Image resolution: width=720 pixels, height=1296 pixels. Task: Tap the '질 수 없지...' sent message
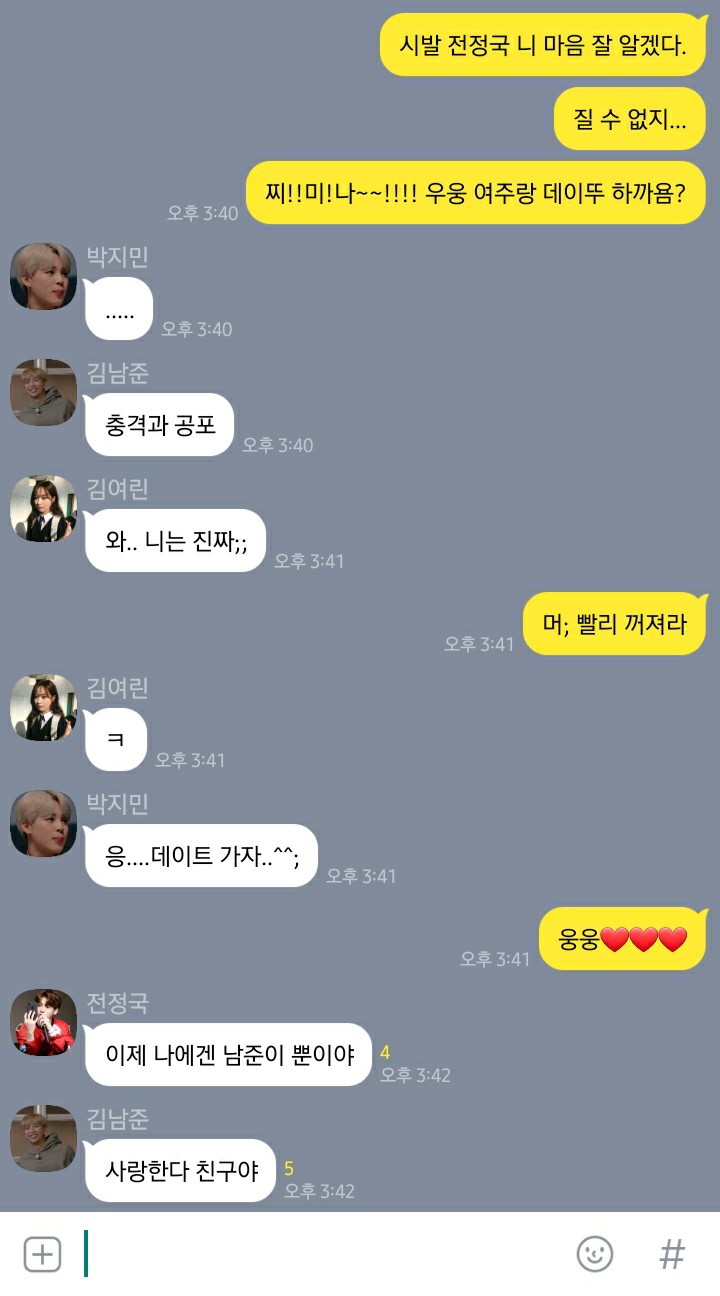628,119
